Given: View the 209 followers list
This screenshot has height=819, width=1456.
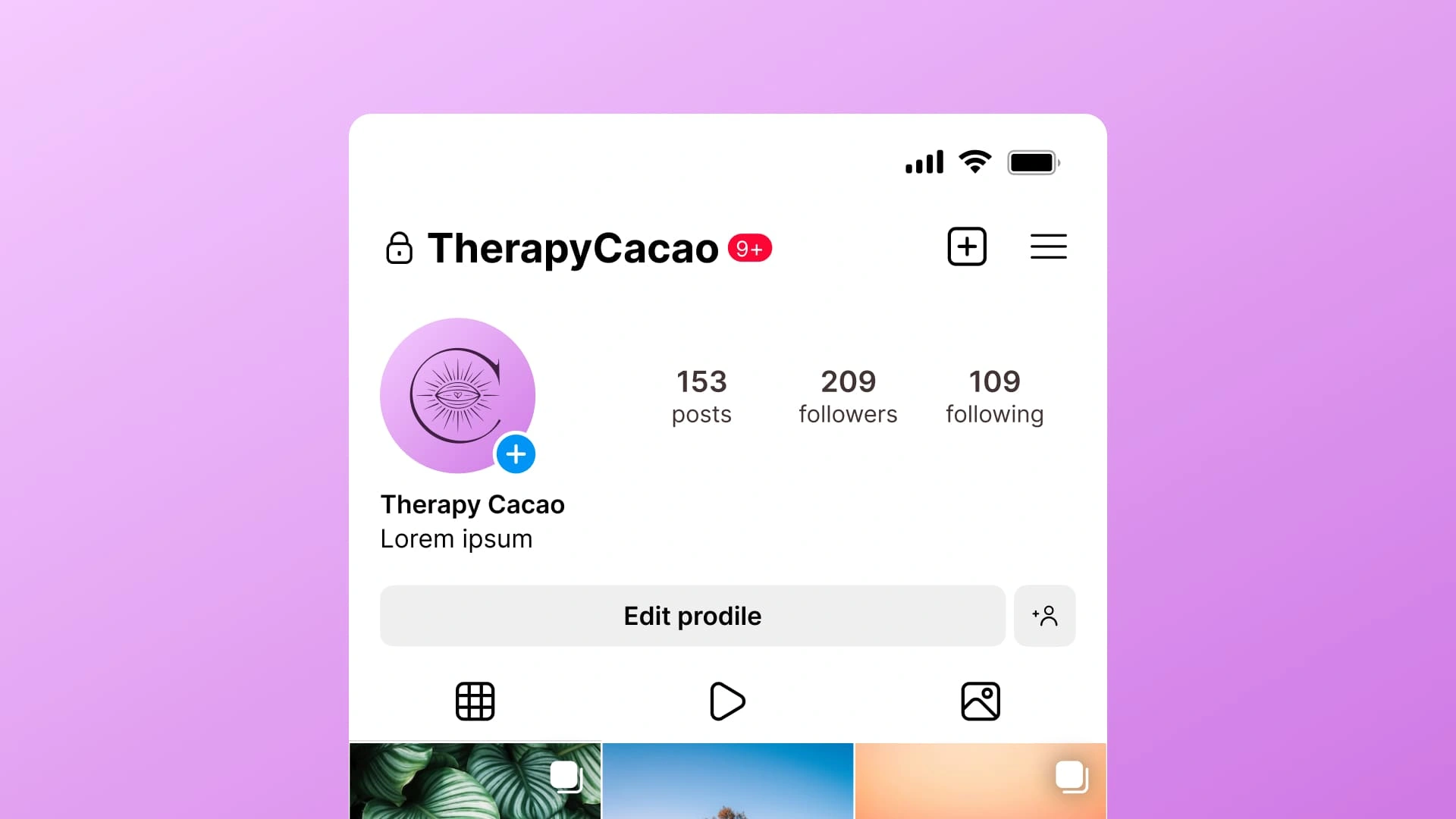Looking at the screenshot, I should tap(847, 397).
